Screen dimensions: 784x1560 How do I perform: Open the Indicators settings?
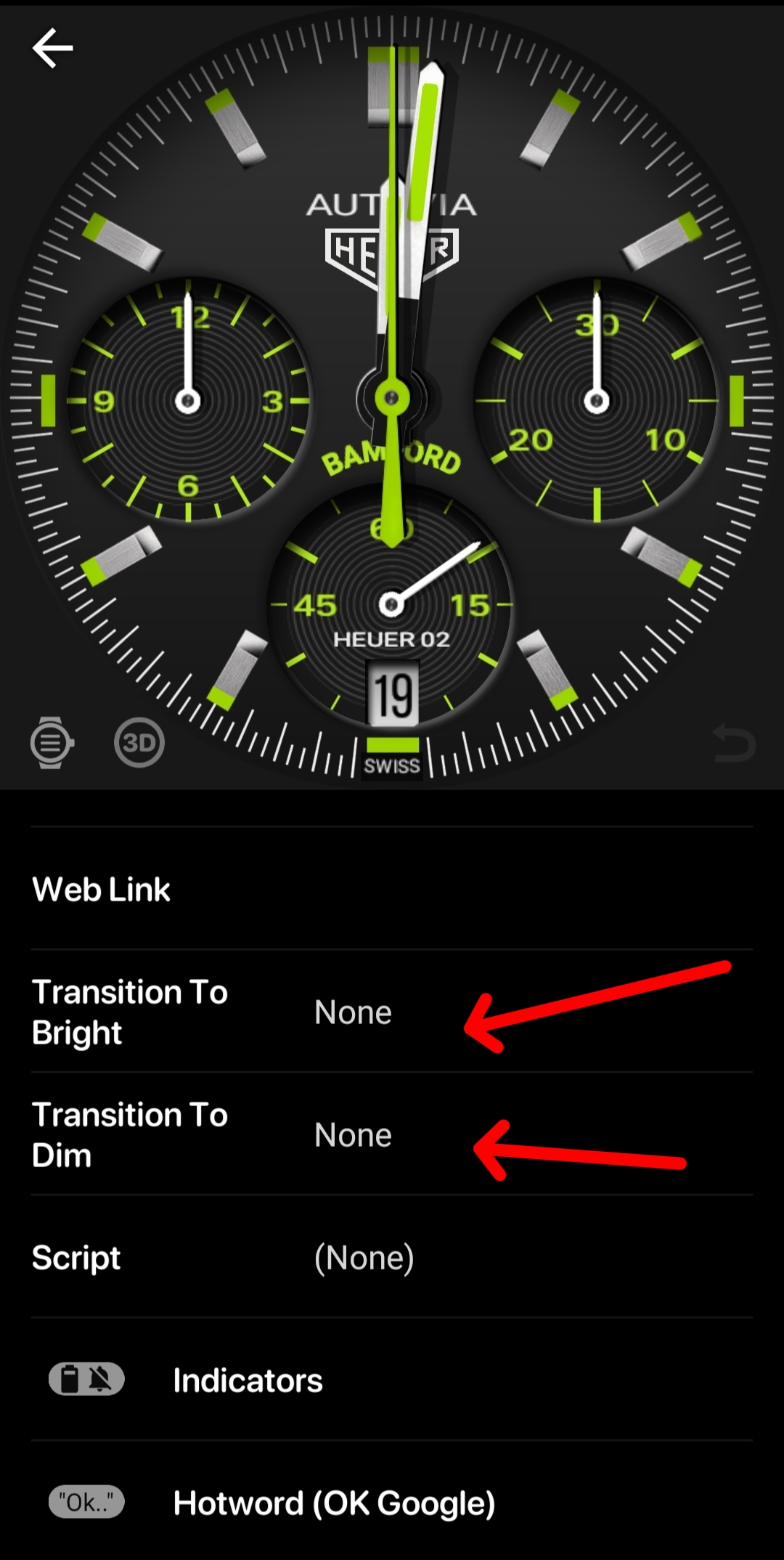click(392, 1379)
